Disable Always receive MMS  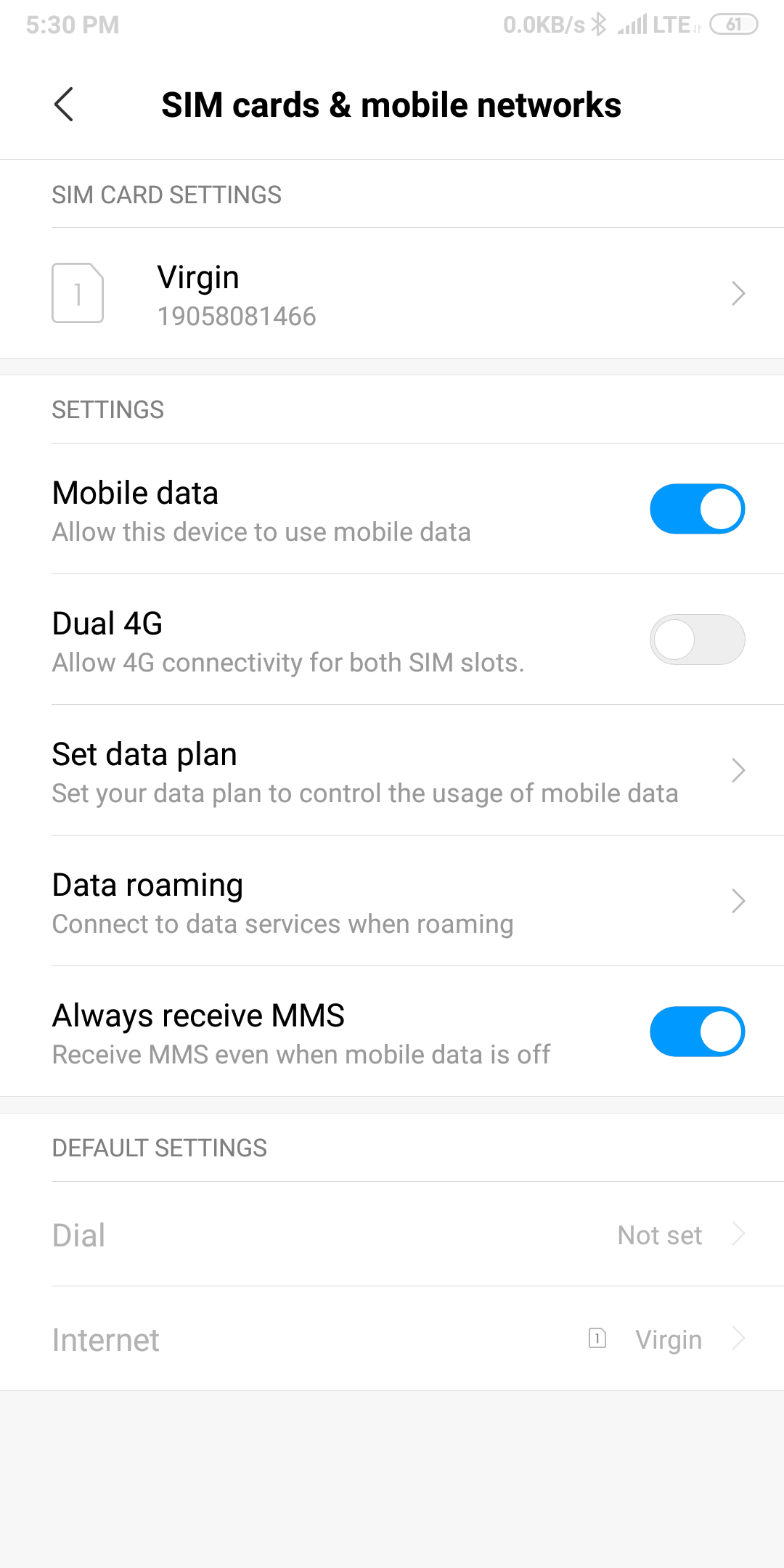tap(697, 1032)
